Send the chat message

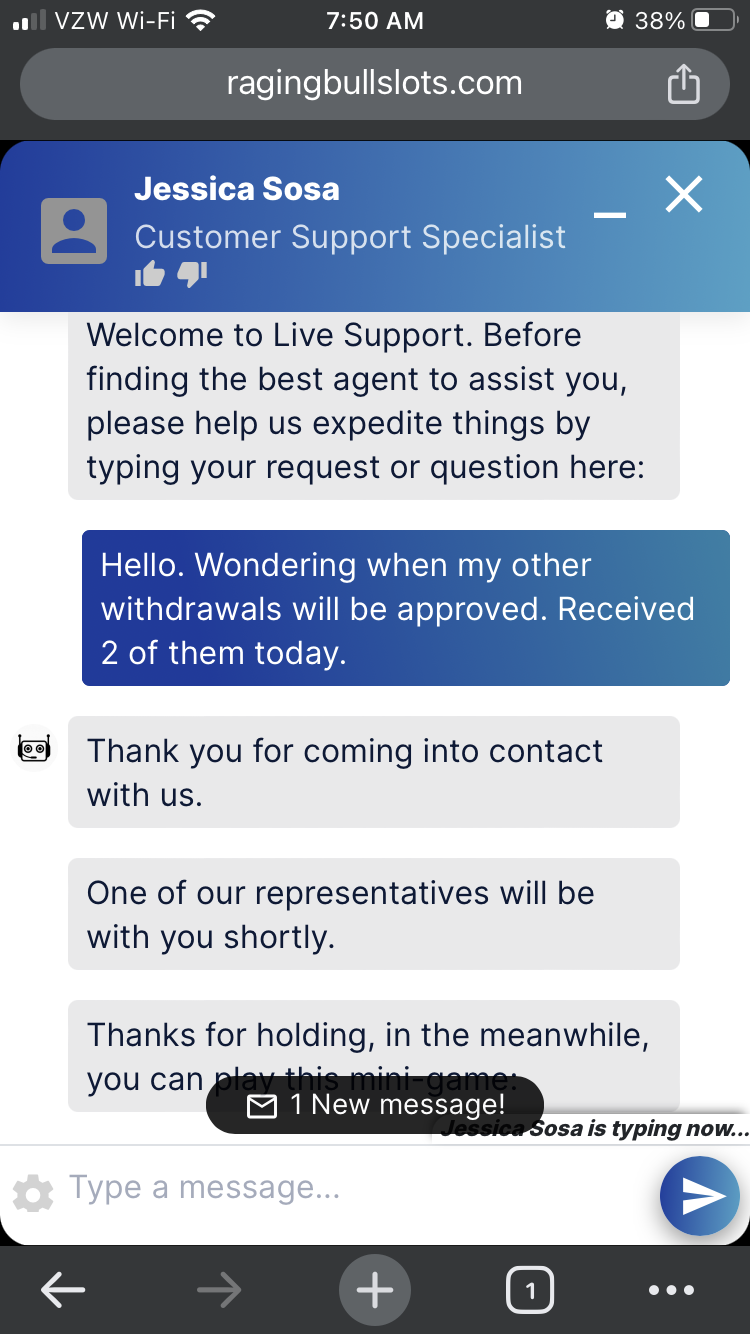point(699,1196)
